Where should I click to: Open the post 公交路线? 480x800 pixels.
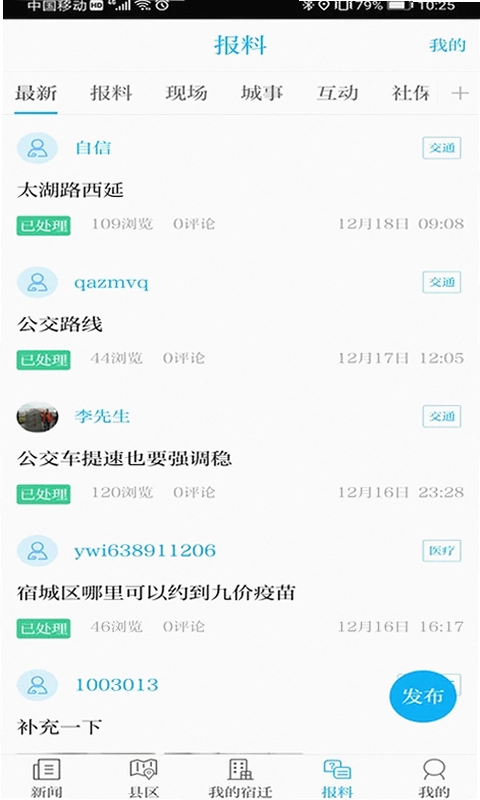pyautogui.click(x=60, y=324)
